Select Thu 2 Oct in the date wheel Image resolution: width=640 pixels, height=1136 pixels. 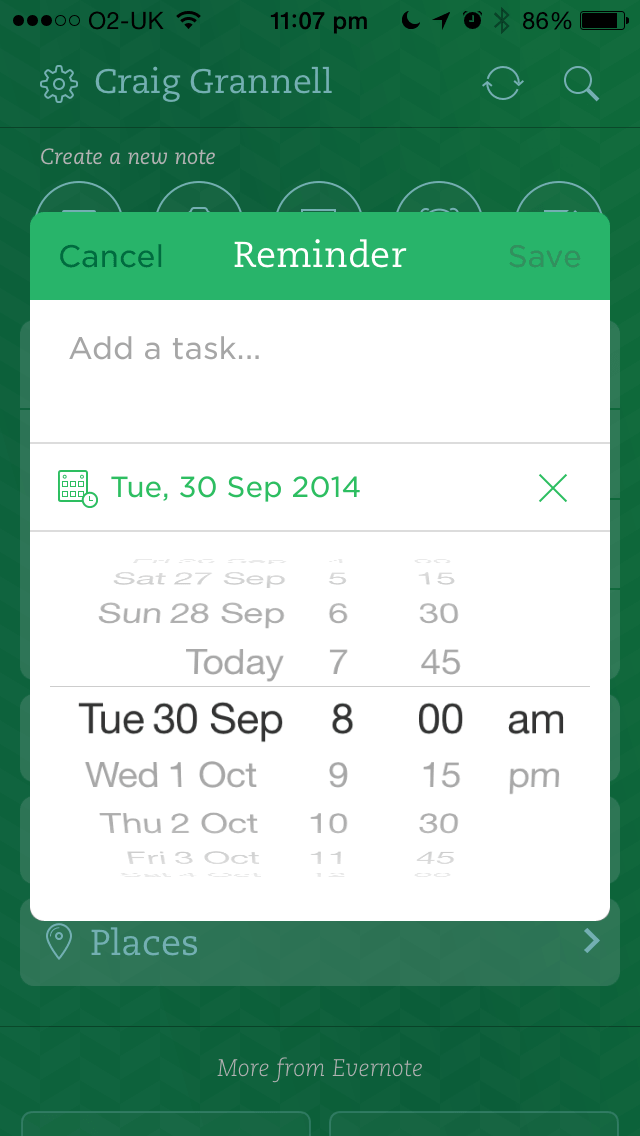click(179, 823)
